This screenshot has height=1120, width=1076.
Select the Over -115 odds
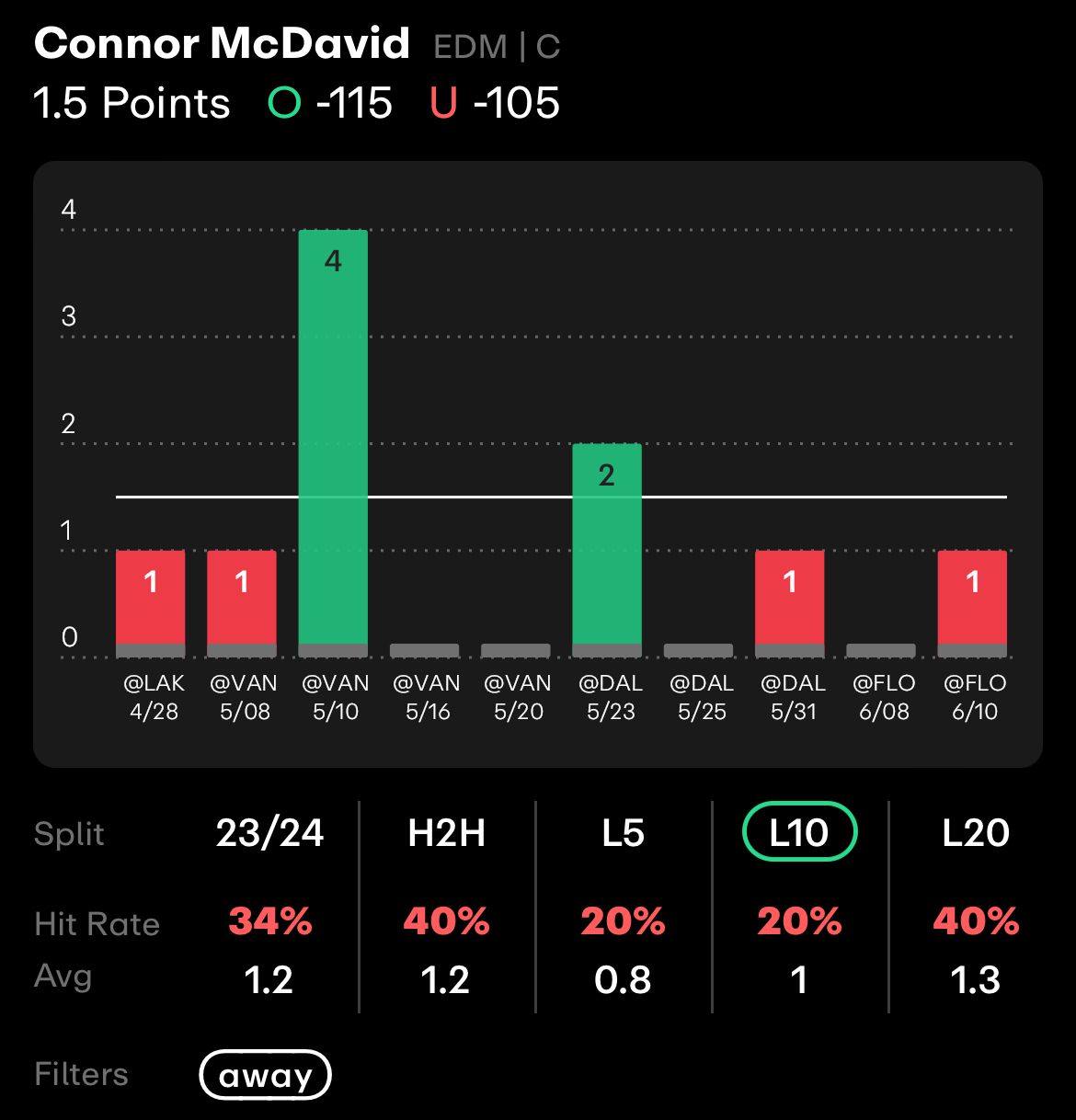click(331, 103)
